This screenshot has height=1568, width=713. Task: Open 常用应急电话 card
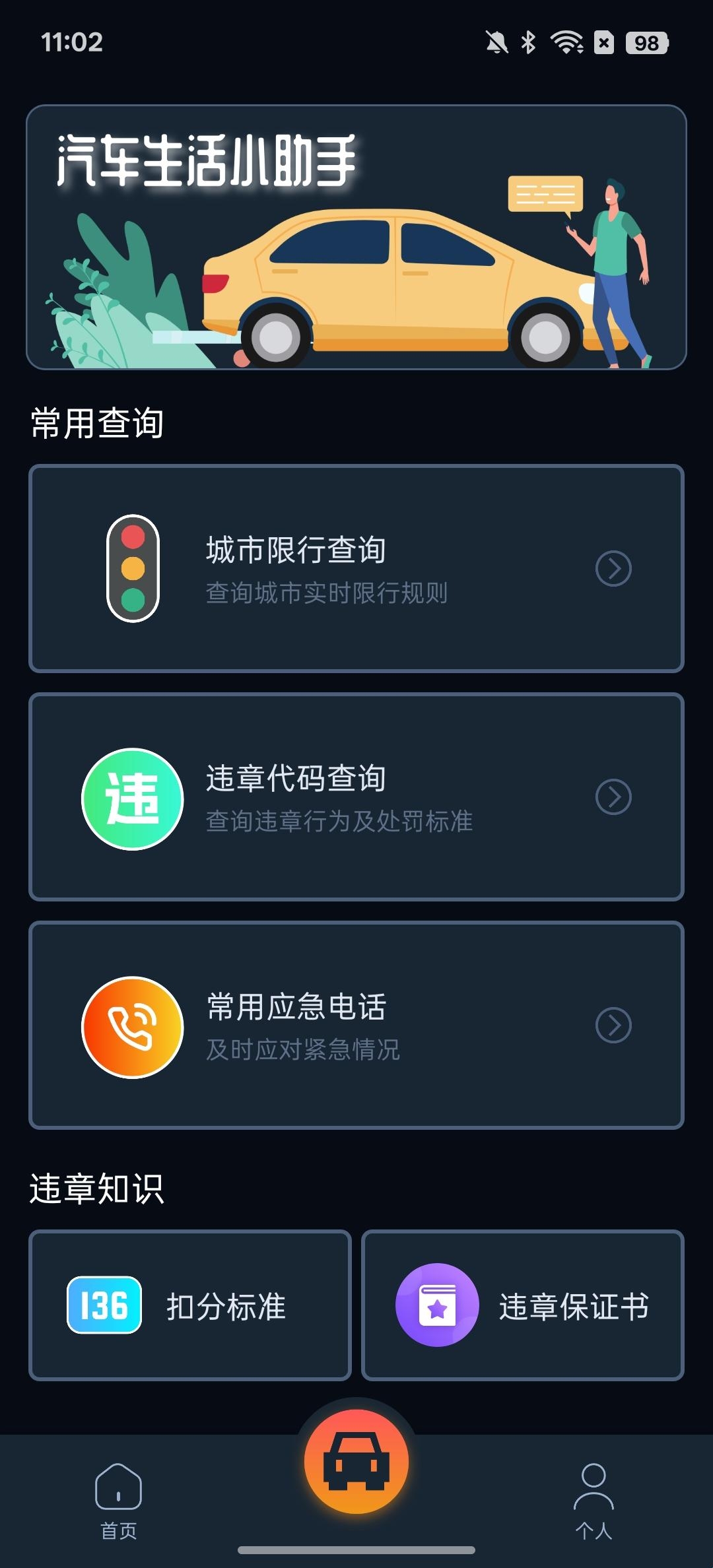coord(356,1026)
